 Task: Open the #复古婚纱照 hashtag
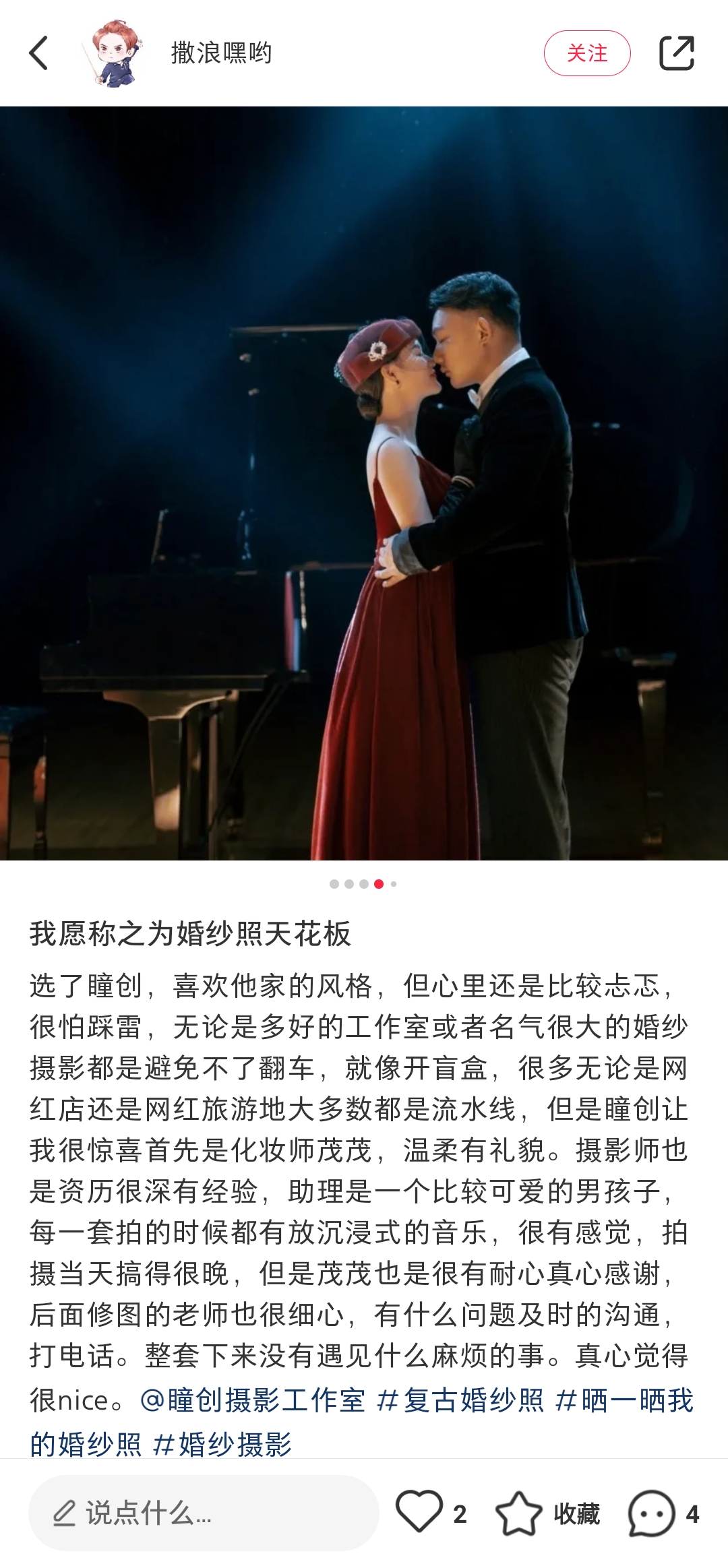pos(460,1400)
